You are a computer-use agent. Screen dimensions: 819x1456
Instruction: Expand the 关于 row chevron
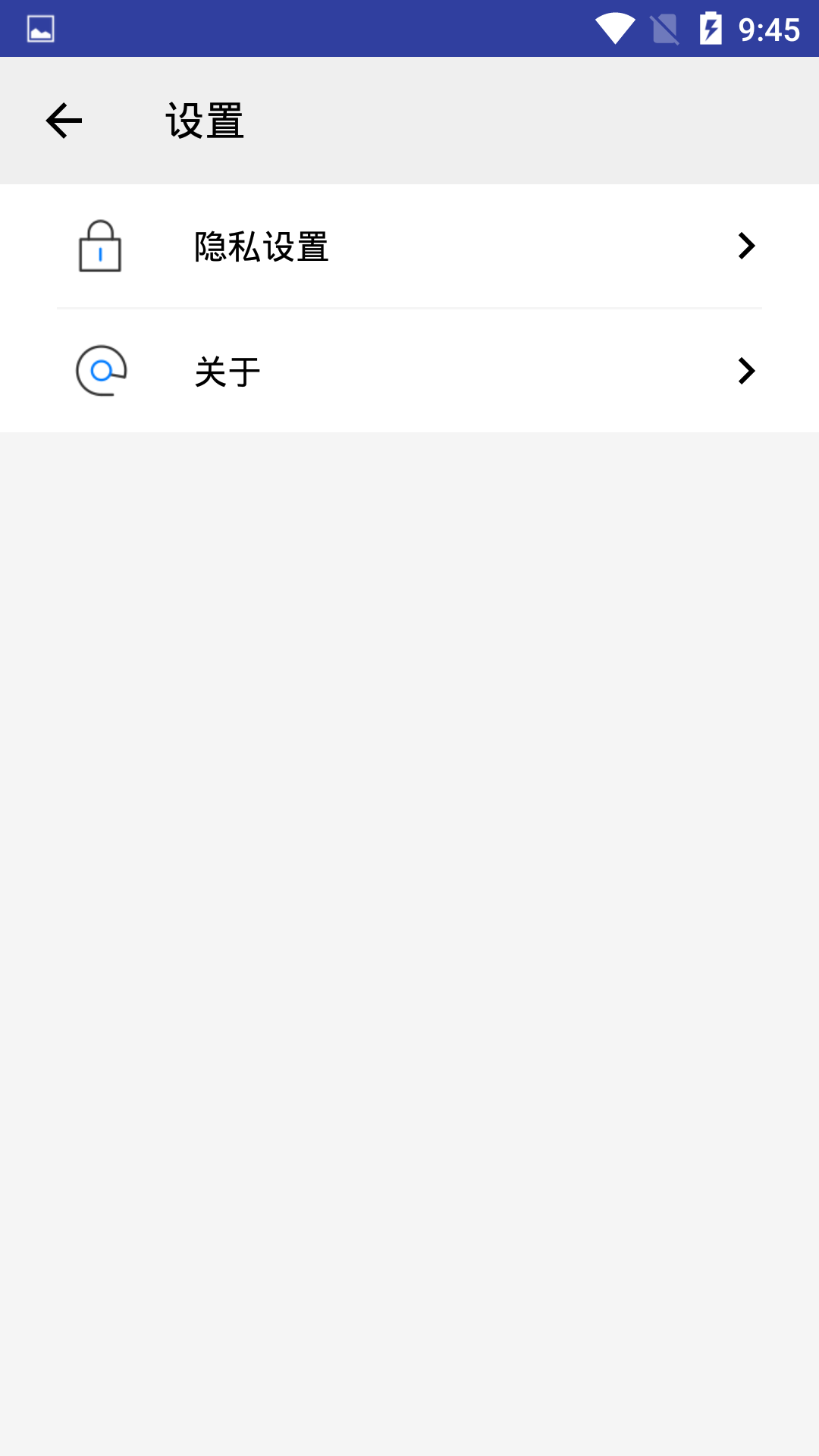(x=747, y=371)
